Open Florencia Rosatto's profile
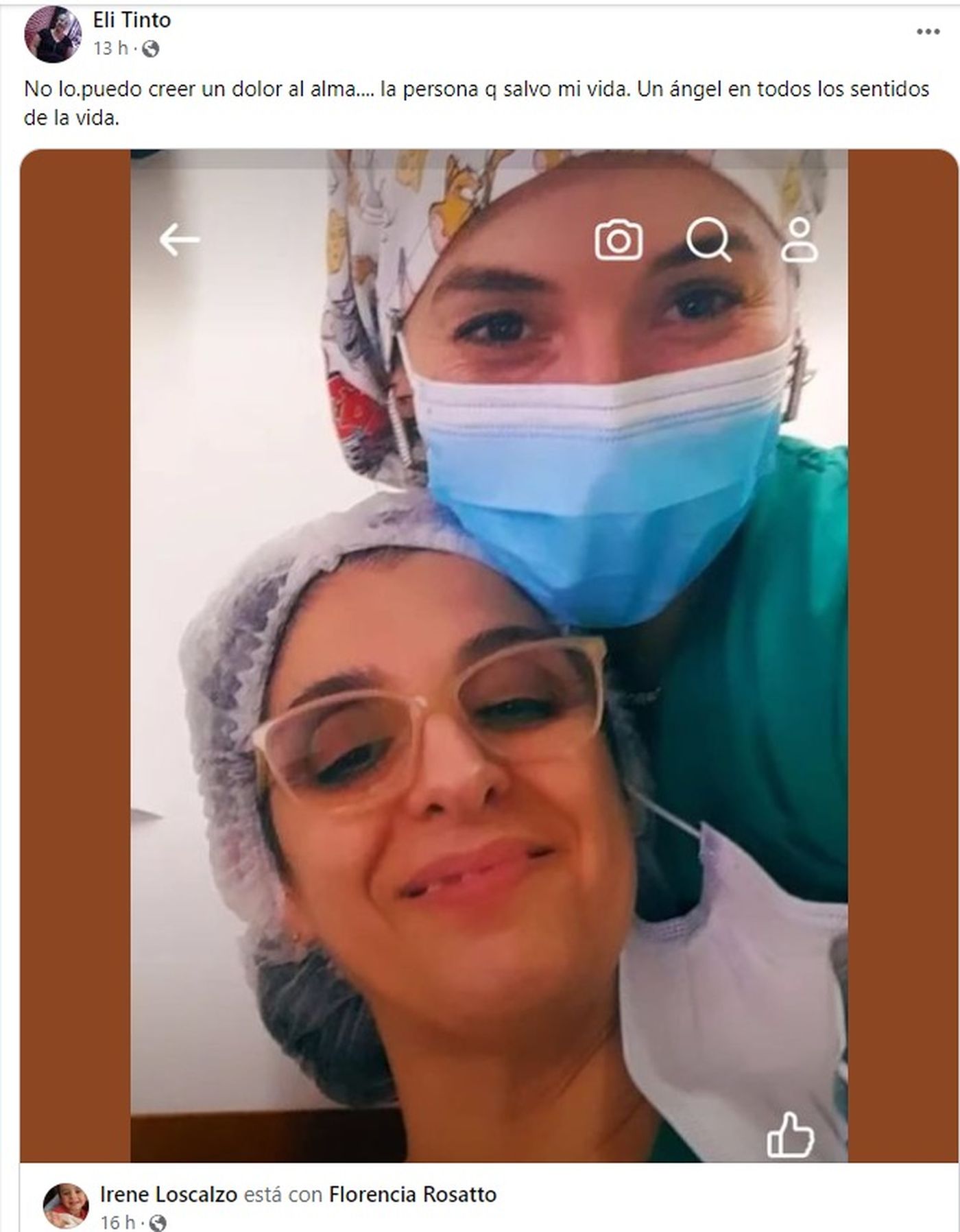 click(x=412, y=1194)
